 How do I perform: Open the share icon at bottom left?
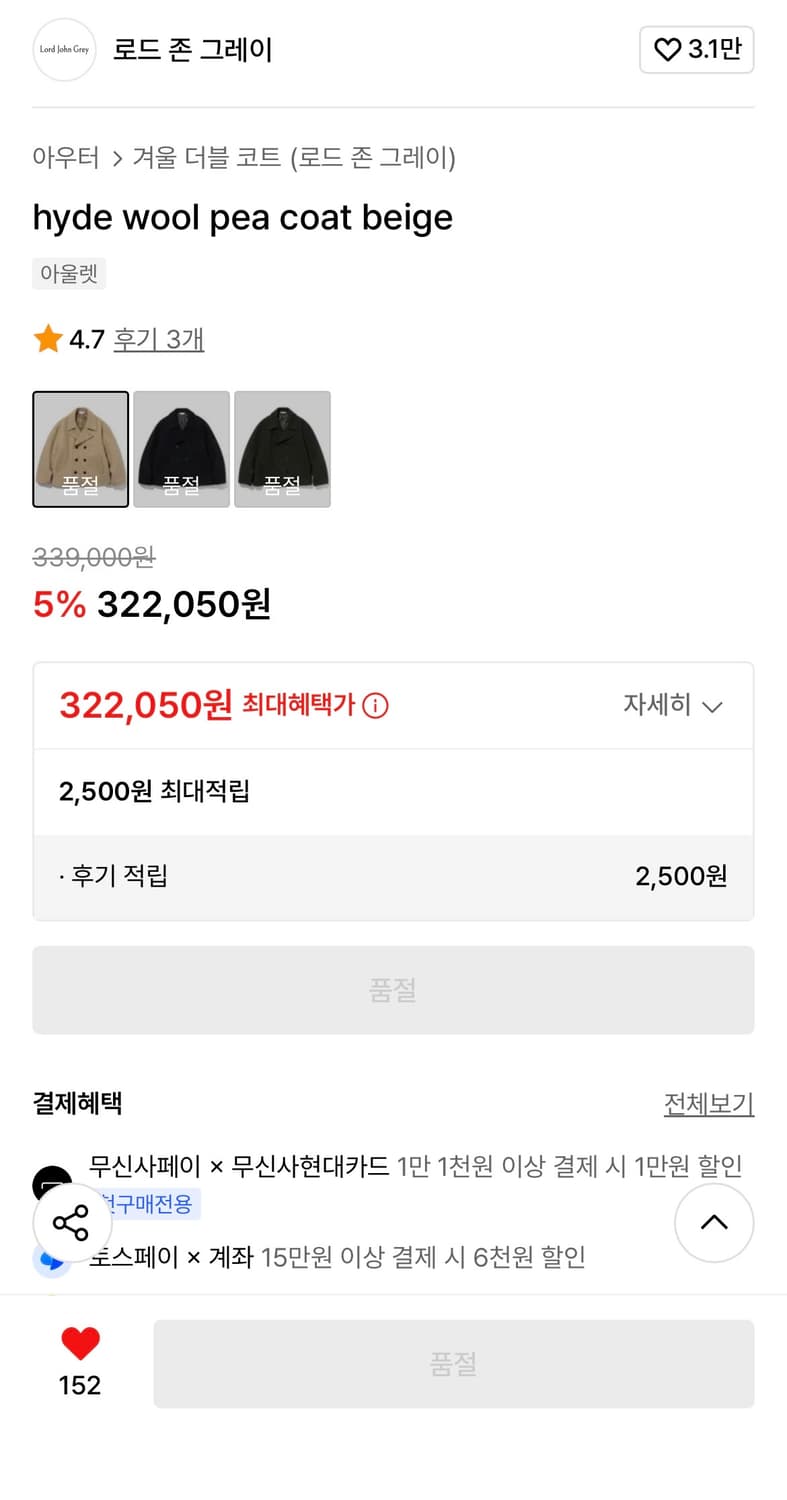[71, 1222]
